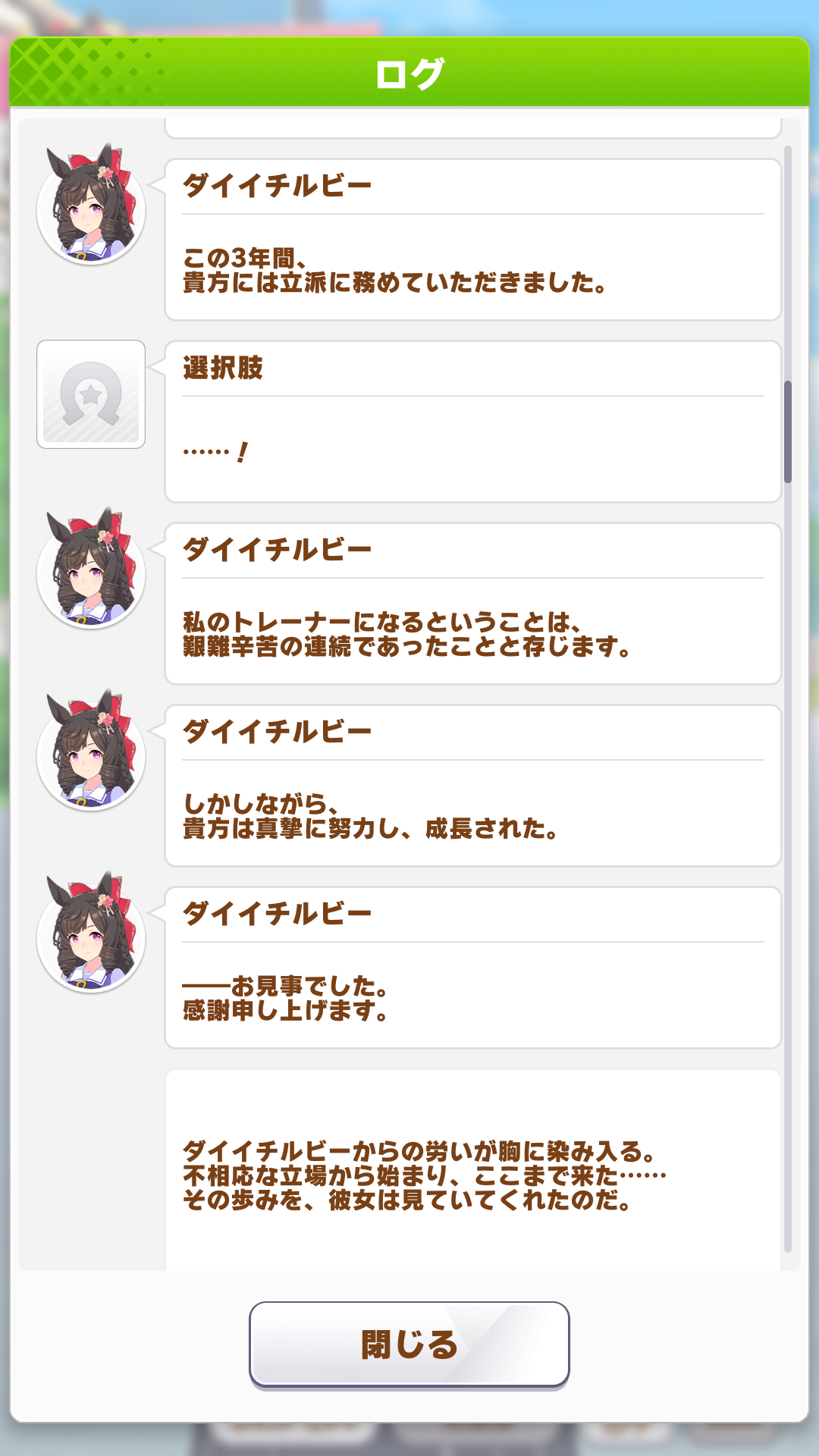The width and height of the screenshot is (819, 1456).
Task: Select the dialogue entry しかしながら、貴方は真摯に努力し
Action: click(x=472, y=786)
